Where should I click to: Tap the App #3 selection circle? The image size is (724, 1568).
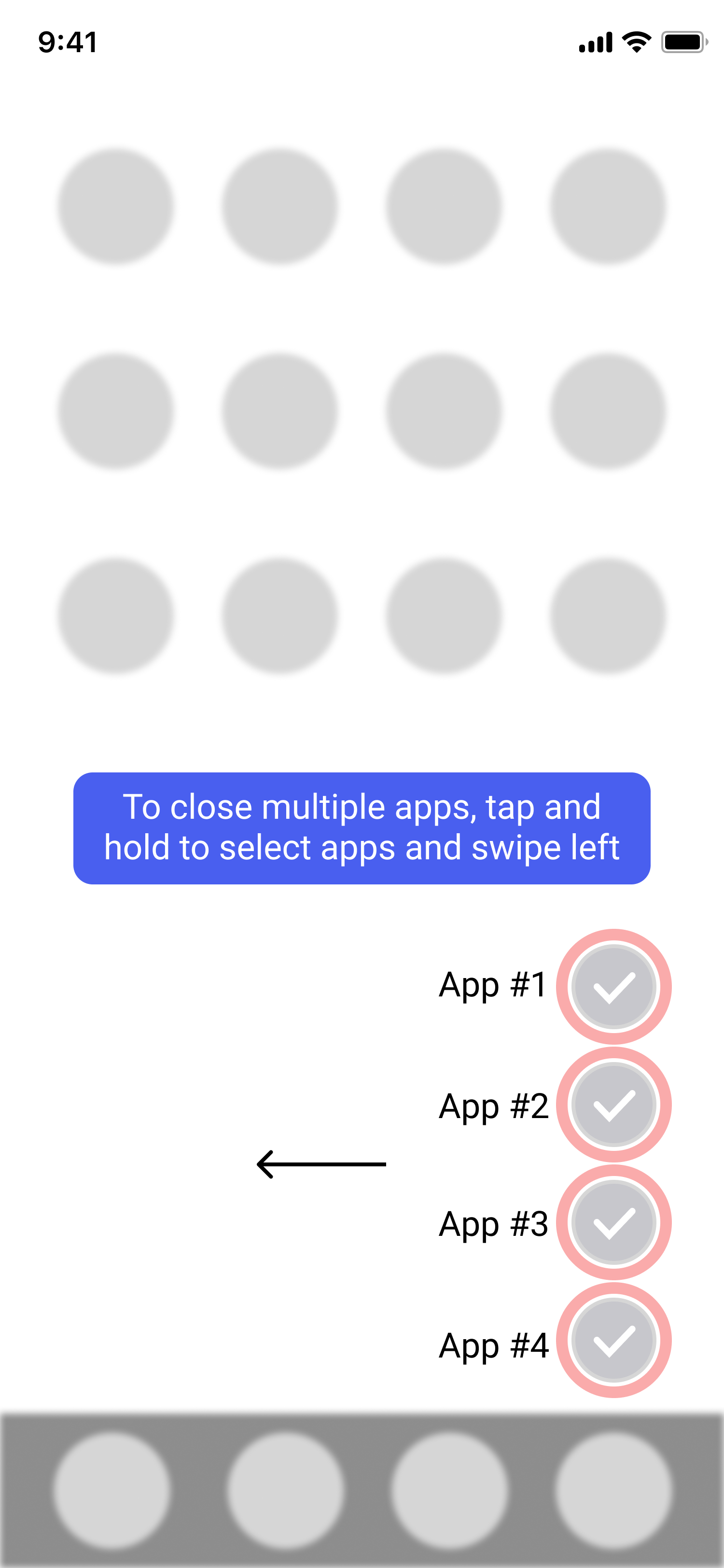pyautogui.click(x=613, y=1223)
